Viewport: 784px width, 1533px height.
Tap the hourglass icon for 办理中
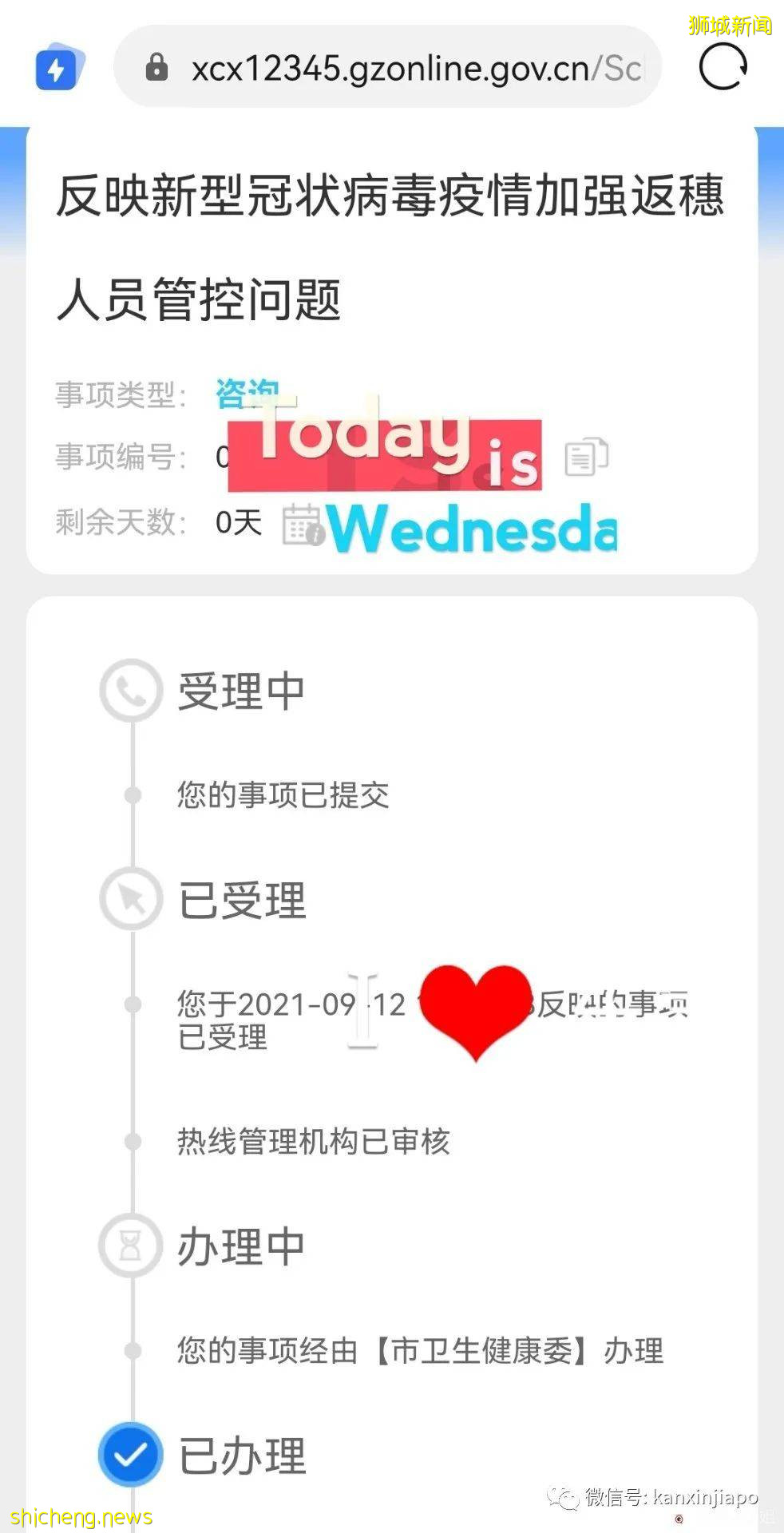click(130, 1246)
